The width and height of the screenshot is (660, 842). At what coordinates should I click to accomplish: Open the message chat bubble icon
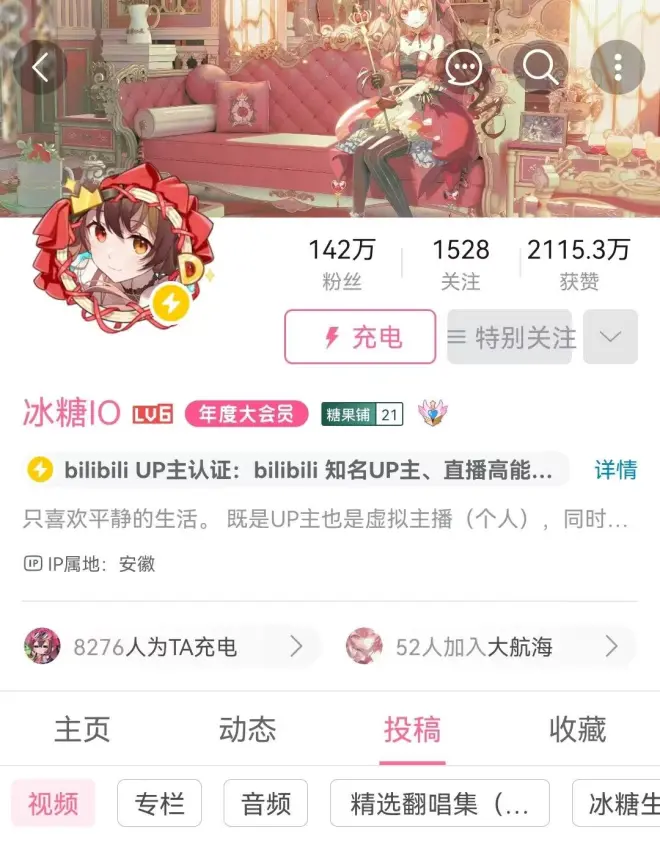(463, 67)
